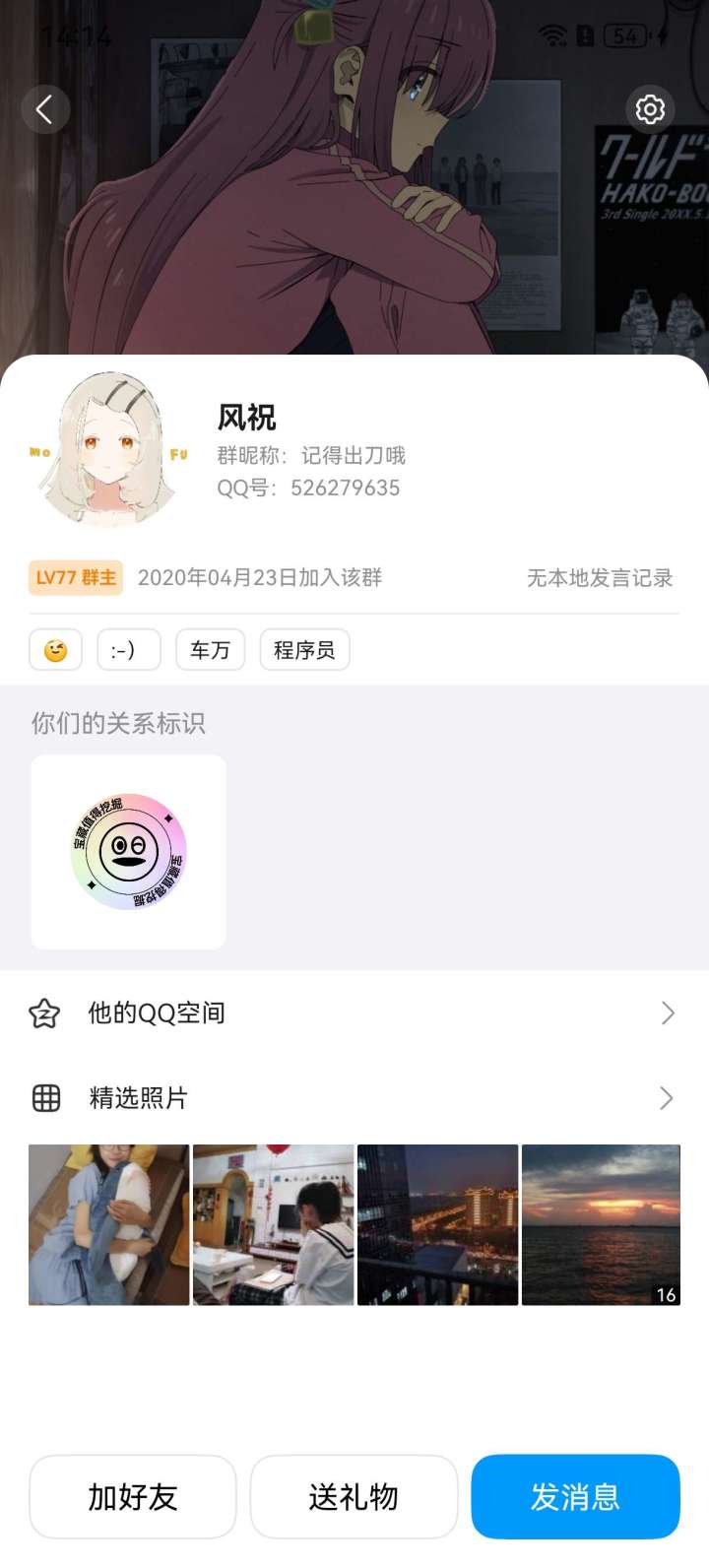Viewport: 709px width, 1568px height.
Task: Open 风祝's profile avatar
Action: pos(109,451)
